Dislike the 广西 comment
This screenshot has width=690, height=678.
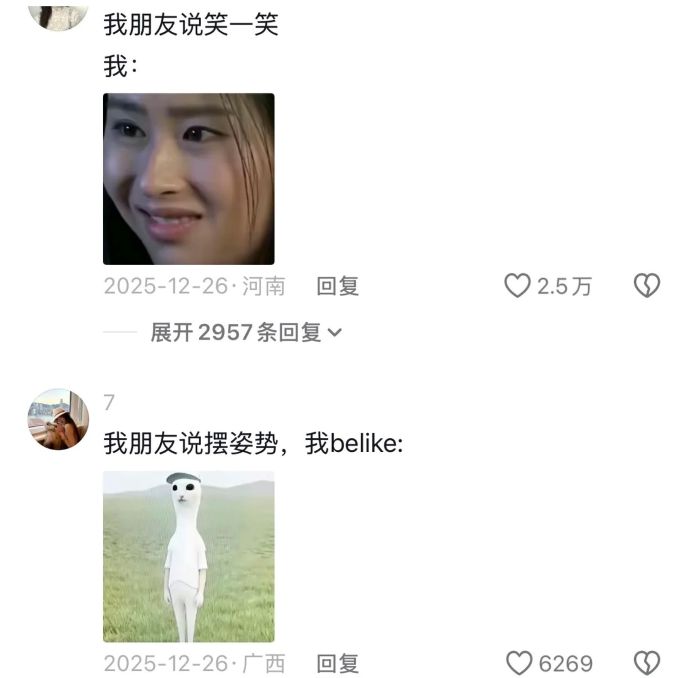click(647, 663)
